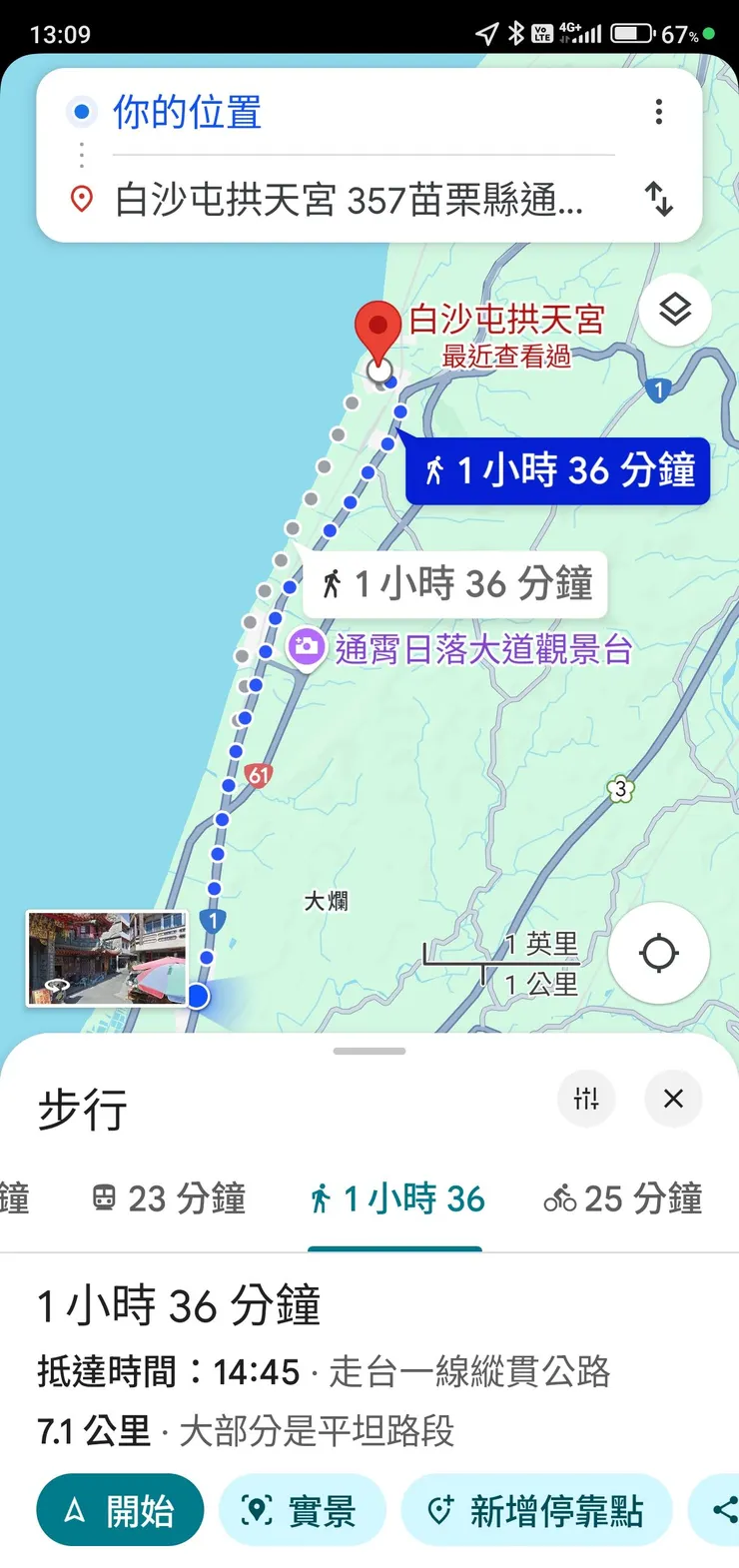This screenshot has width=739, height=1568.
Task: Tap 新增停靠點 to add a stop
Action: click(536, 1510)
